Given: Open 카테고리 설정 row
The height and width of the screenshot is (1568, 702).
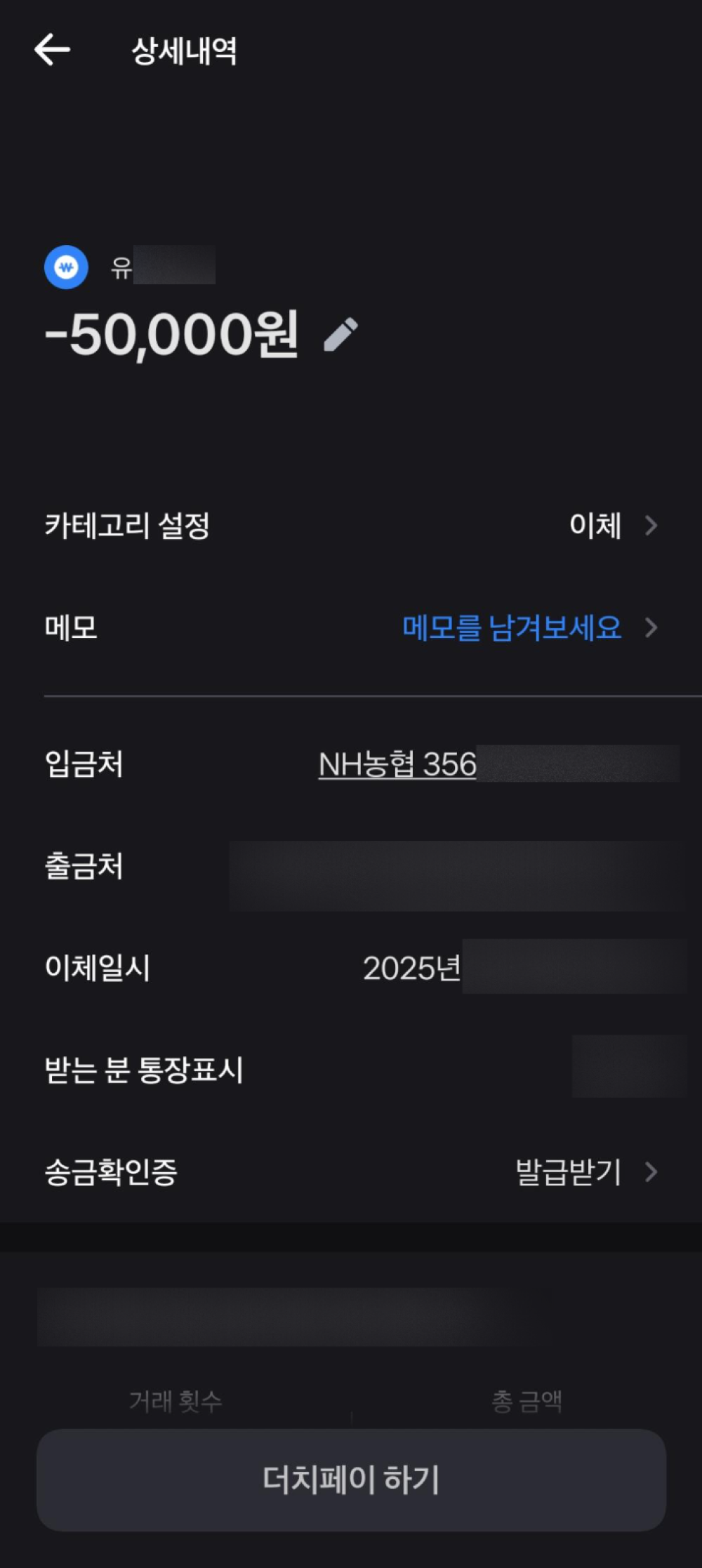Looking at the screenshot, I should tap(351, 525).
